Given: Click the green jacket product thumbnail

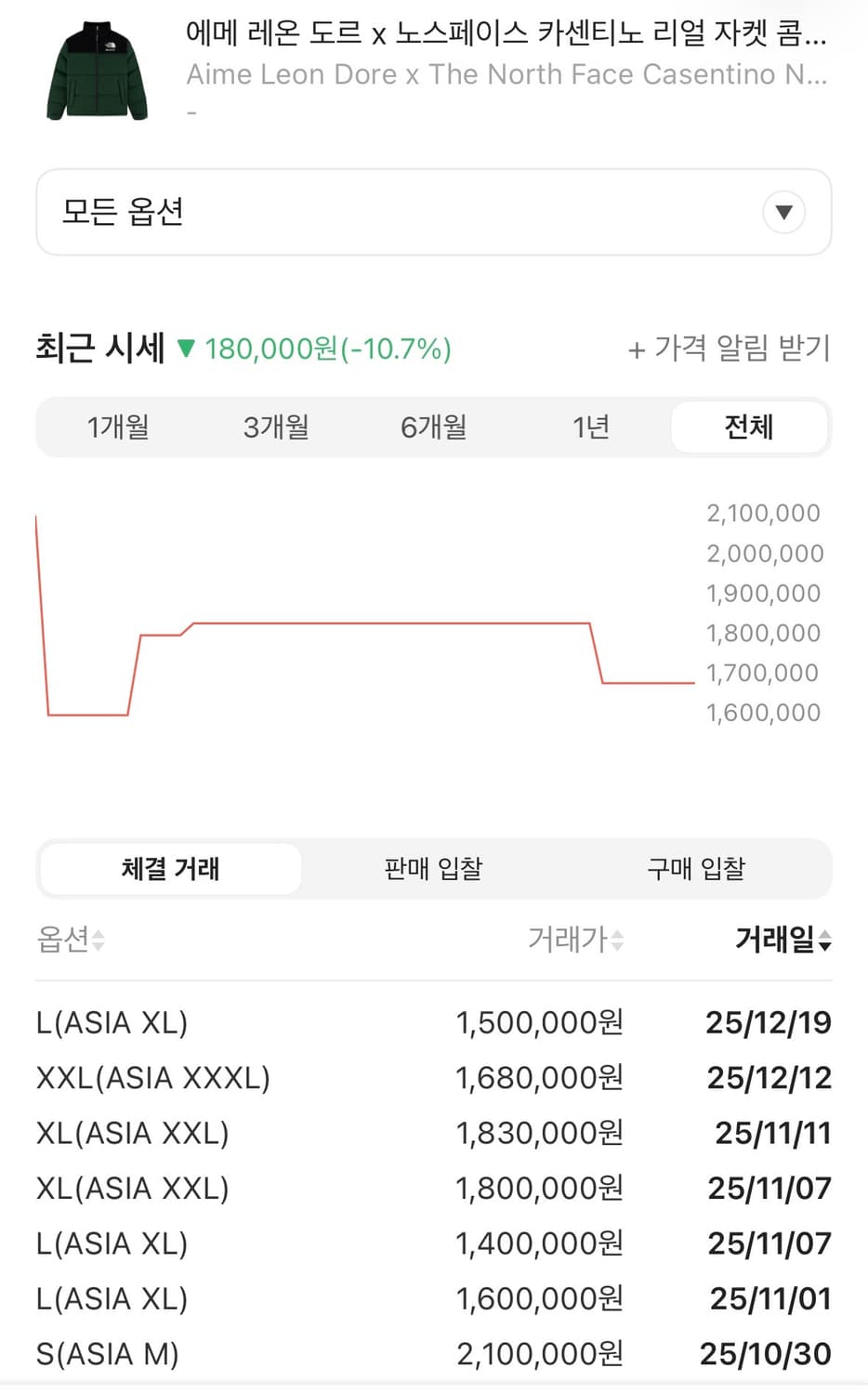Looking at the screenshot, I should 96,63.
